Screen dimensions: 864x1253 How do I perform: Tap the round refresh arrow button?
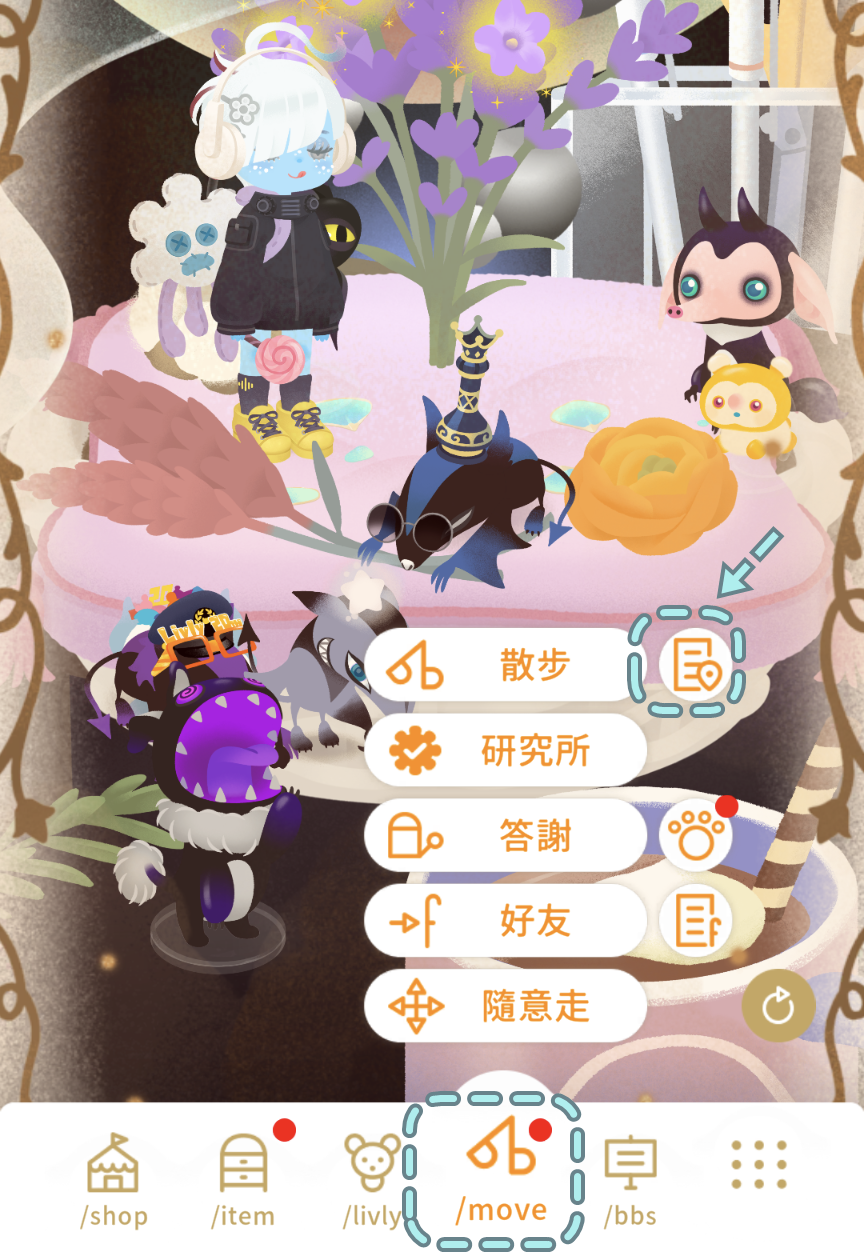[x=778, y=1006]
